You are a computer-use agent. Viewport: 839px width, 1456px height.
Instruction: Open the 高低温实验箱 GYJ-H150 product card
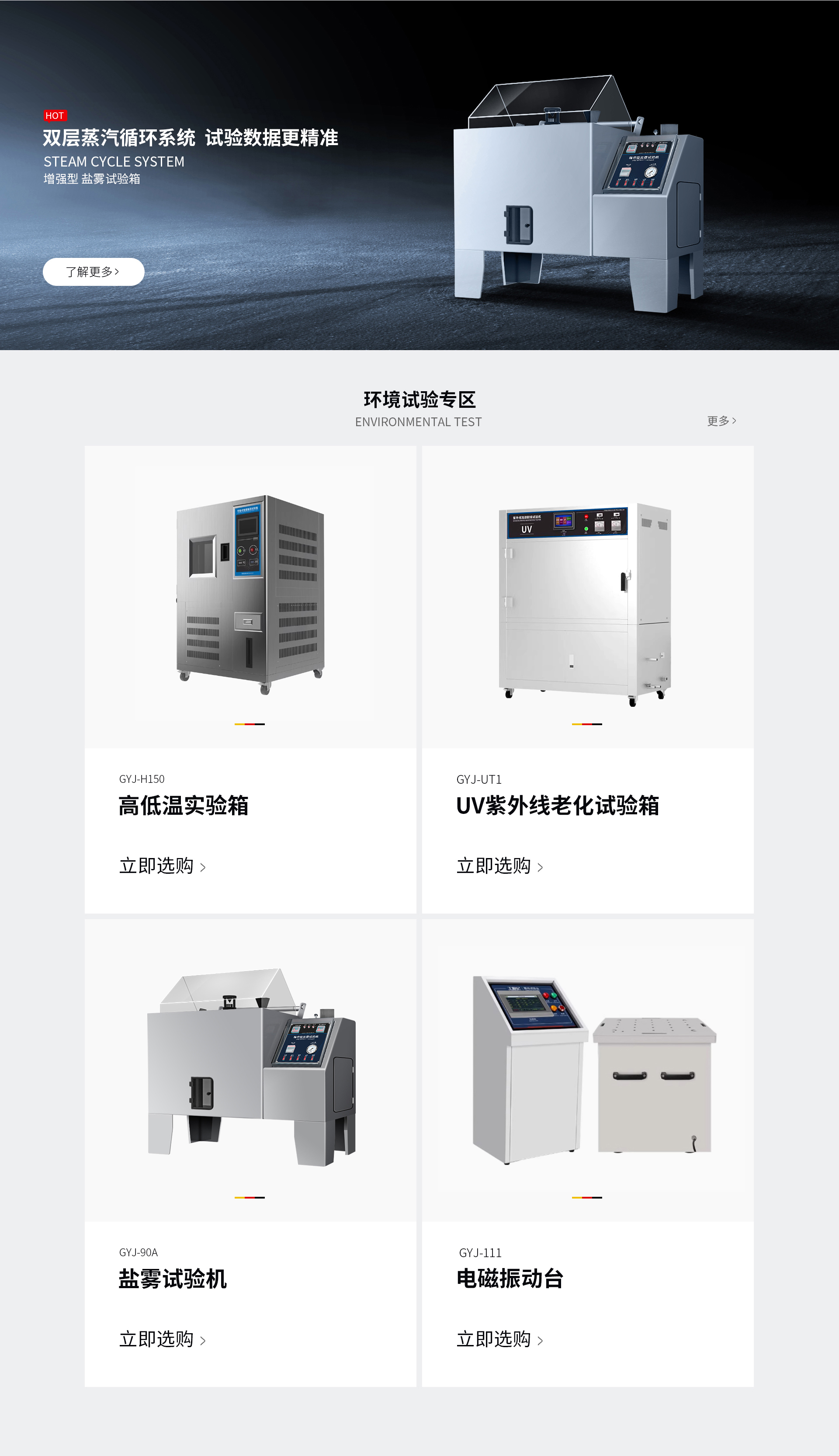point(250,679)
